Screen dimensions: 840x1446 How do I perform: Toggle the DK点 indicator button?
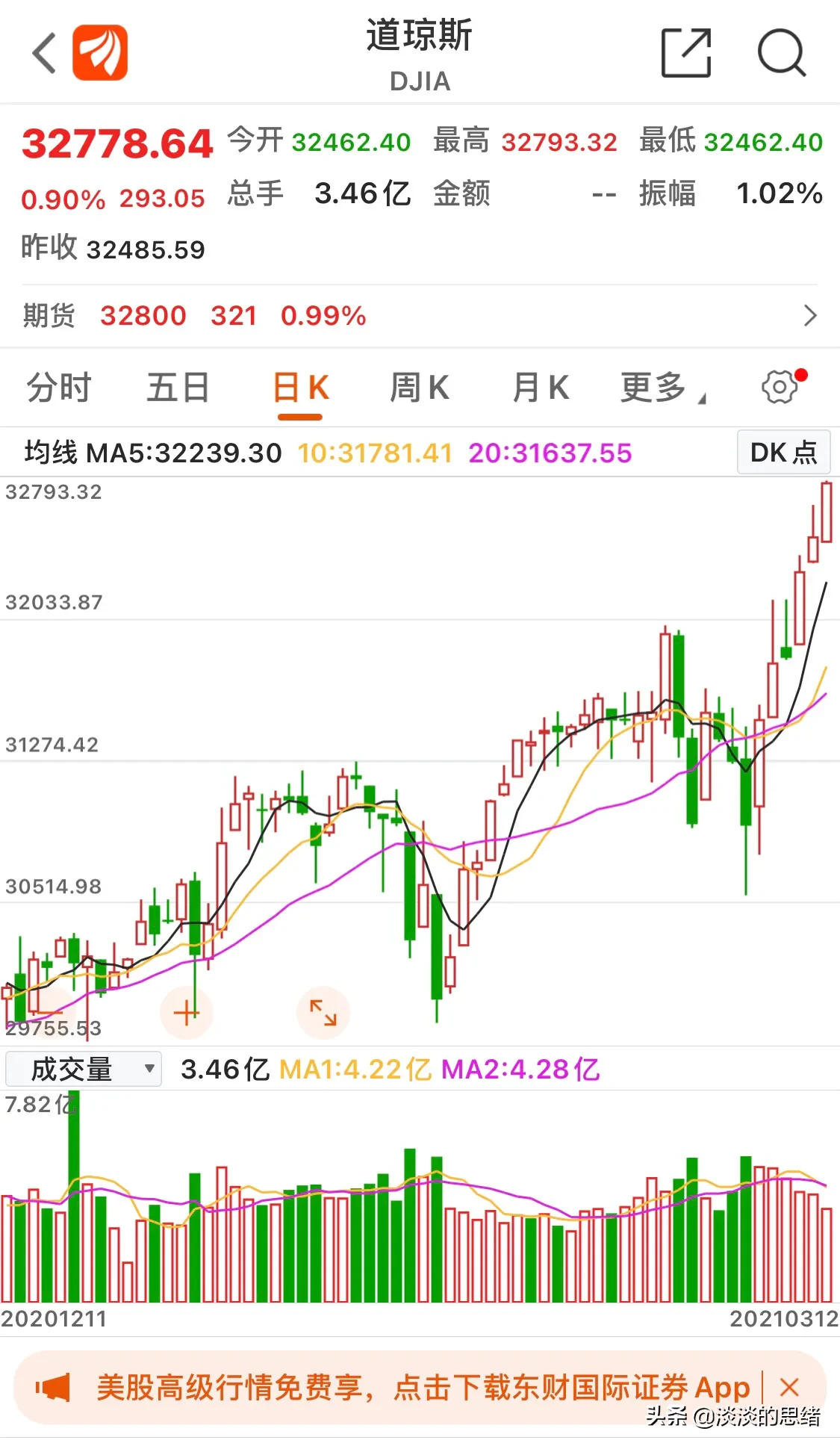click(783, 453)
